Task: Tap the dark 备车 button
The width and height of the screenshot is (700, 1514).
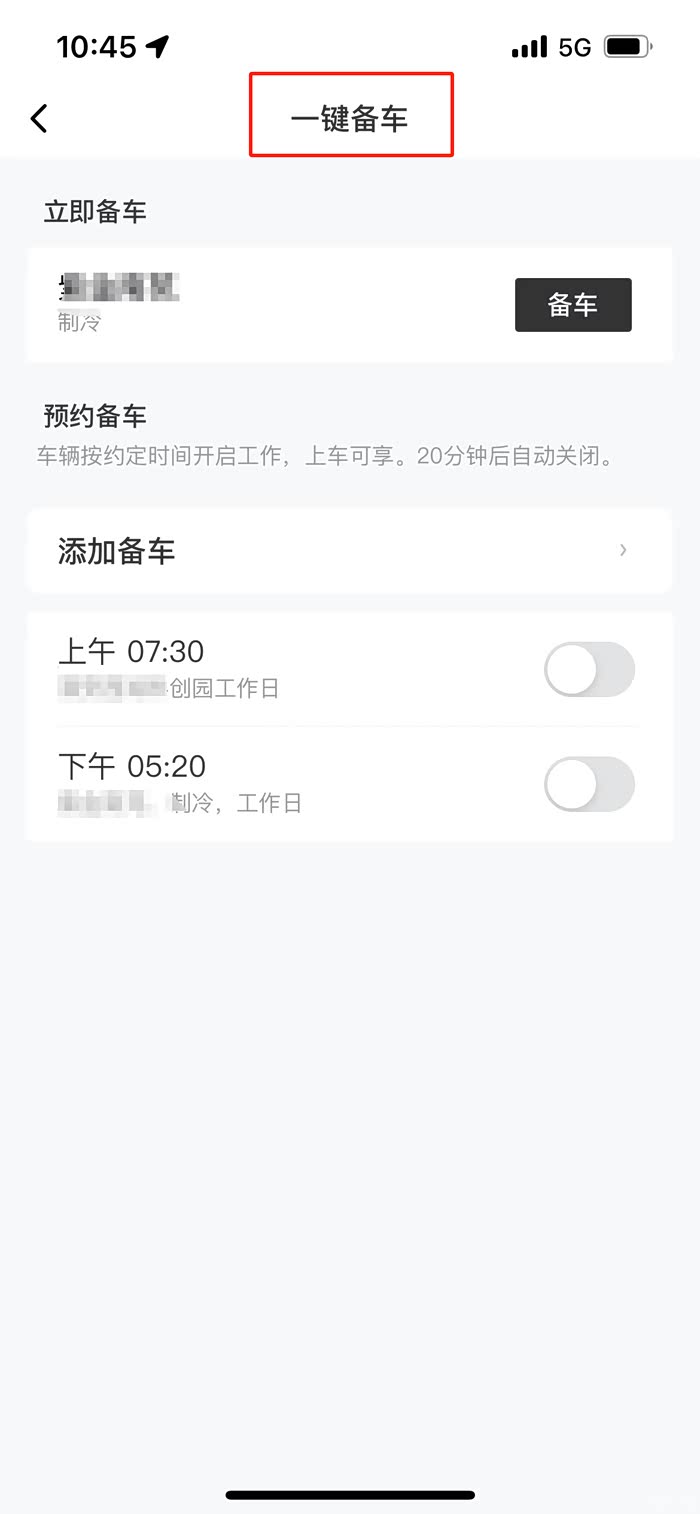Action: pos(573,305)
